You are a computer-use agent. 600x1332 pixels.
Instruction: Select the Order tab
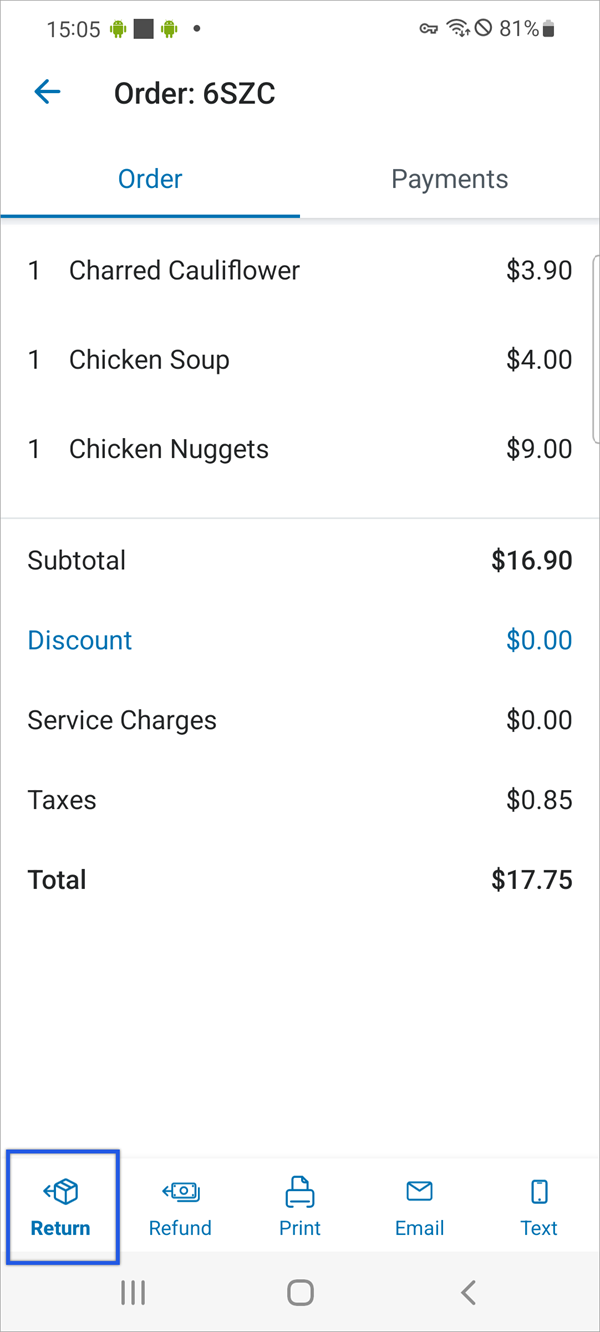tap(150, 180)
